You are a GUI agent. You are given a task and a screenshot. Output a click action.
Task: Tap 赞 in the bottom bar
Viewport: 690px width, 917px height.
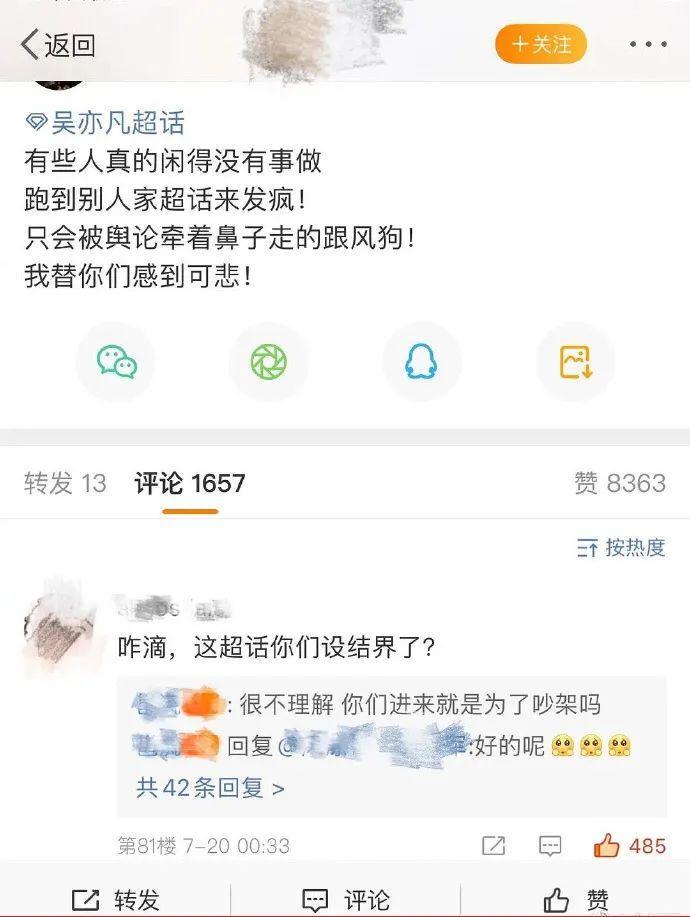[x=576, y=899]
